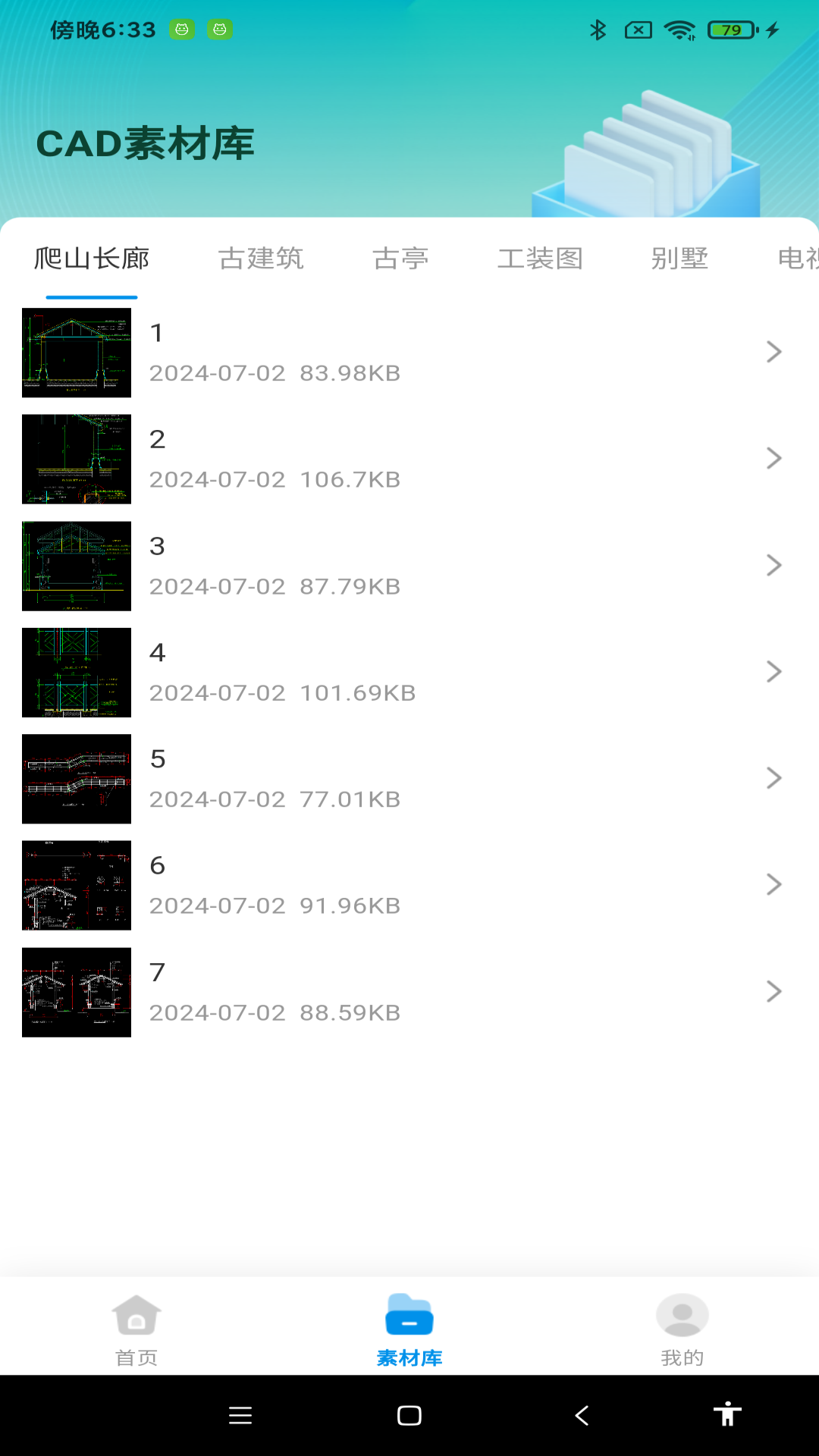View CAD file 3 (87.79KB)
This screenshot has height=1456, width=819.
409,566
